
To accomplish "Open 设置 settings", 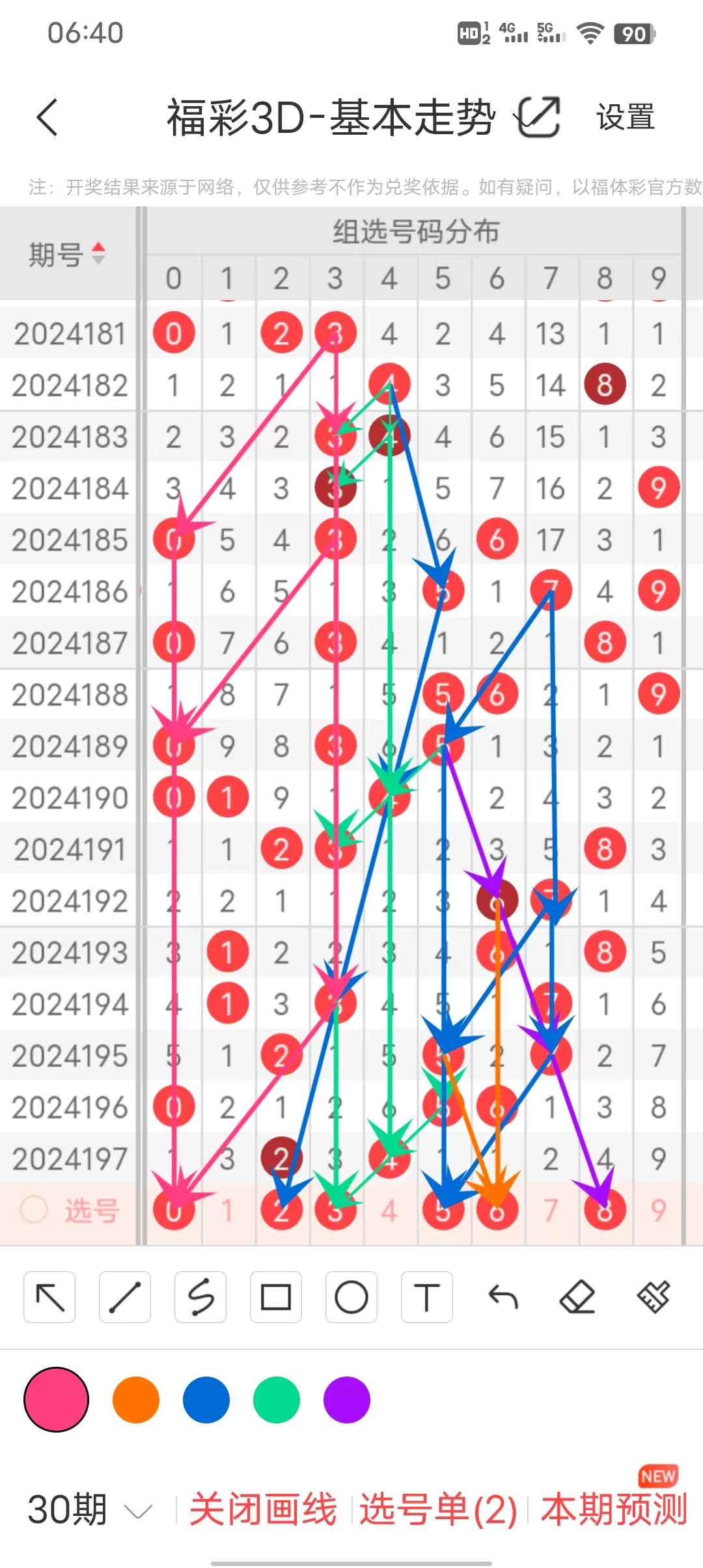I will pos(625,118).
